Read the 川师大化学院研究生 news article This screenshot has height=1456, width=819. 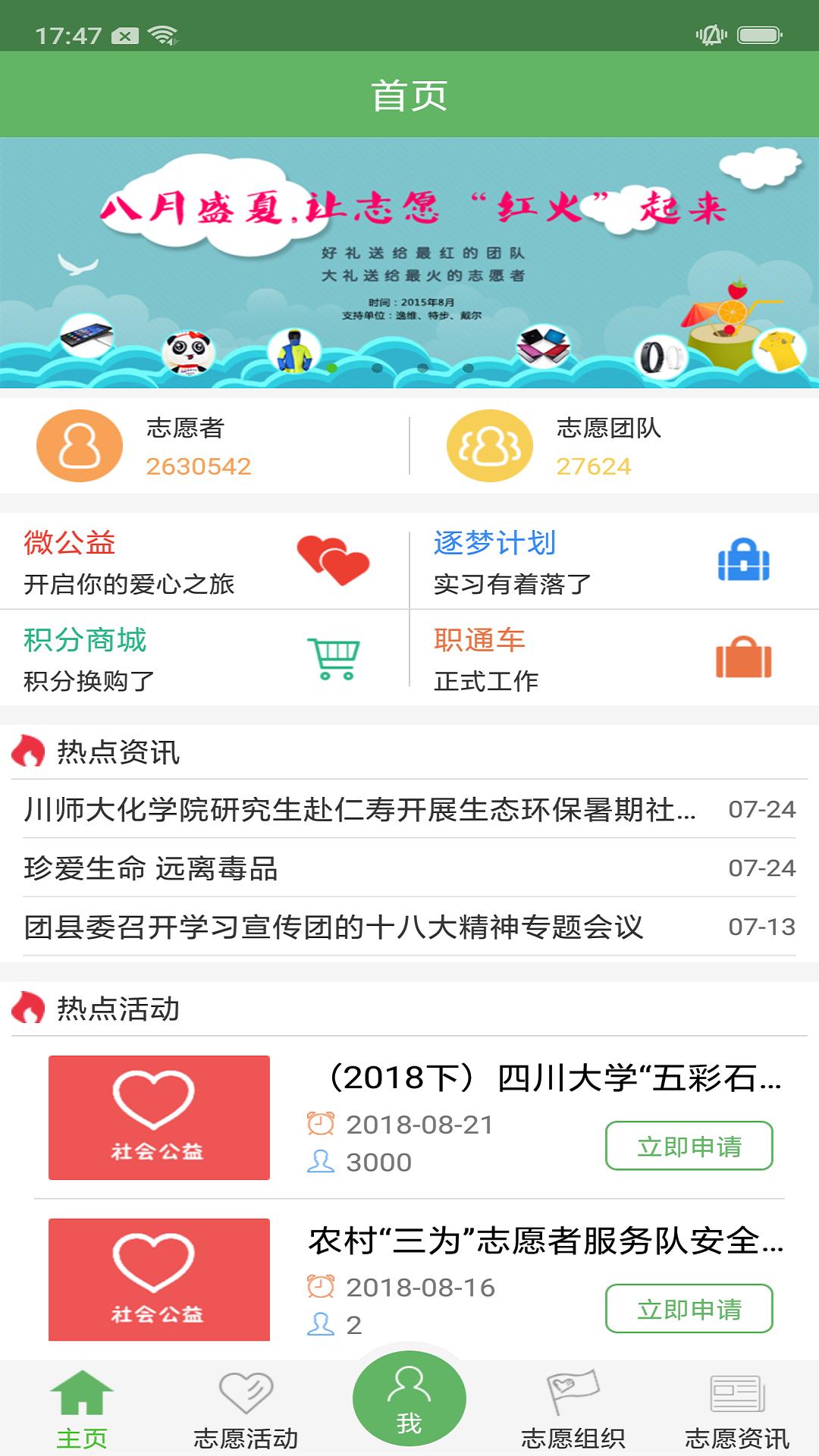pos(359,809)
